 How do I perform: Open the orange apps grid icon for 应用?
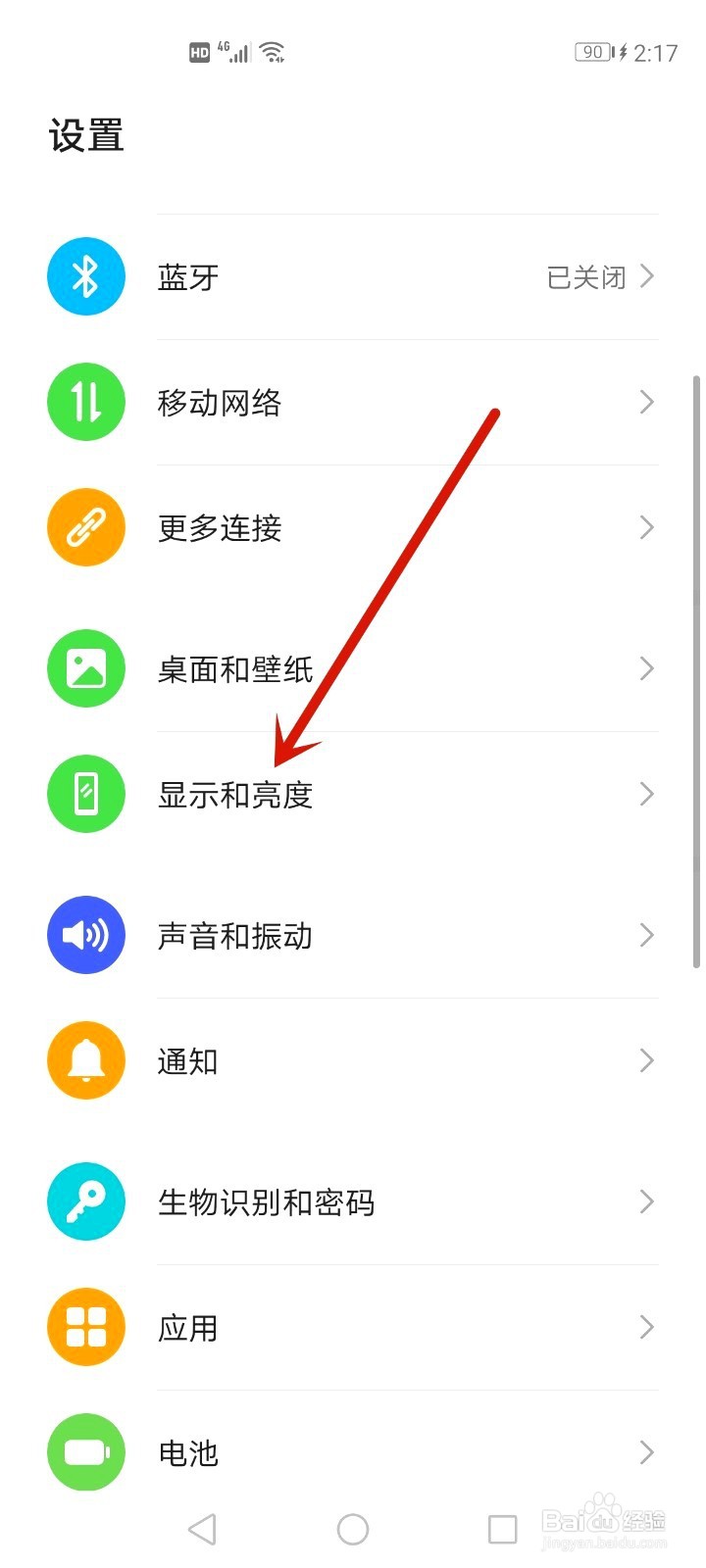[x=85, y=1326]
